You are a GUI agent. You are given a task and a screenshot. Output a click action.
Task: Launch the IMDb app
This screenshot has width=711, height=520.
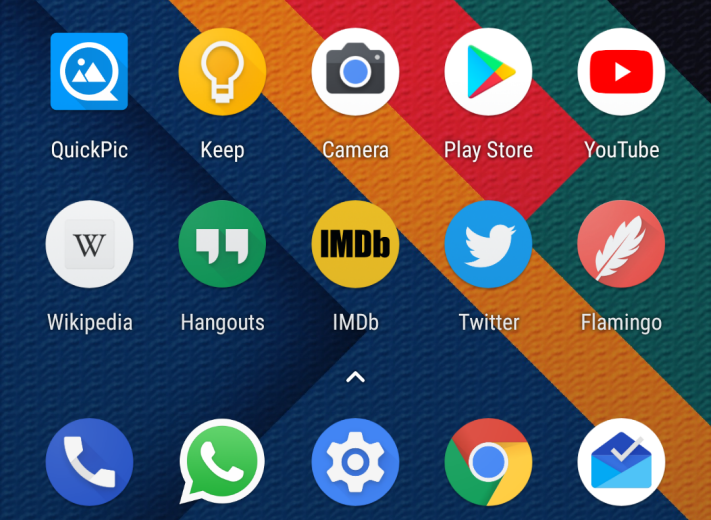pos(355,244)
